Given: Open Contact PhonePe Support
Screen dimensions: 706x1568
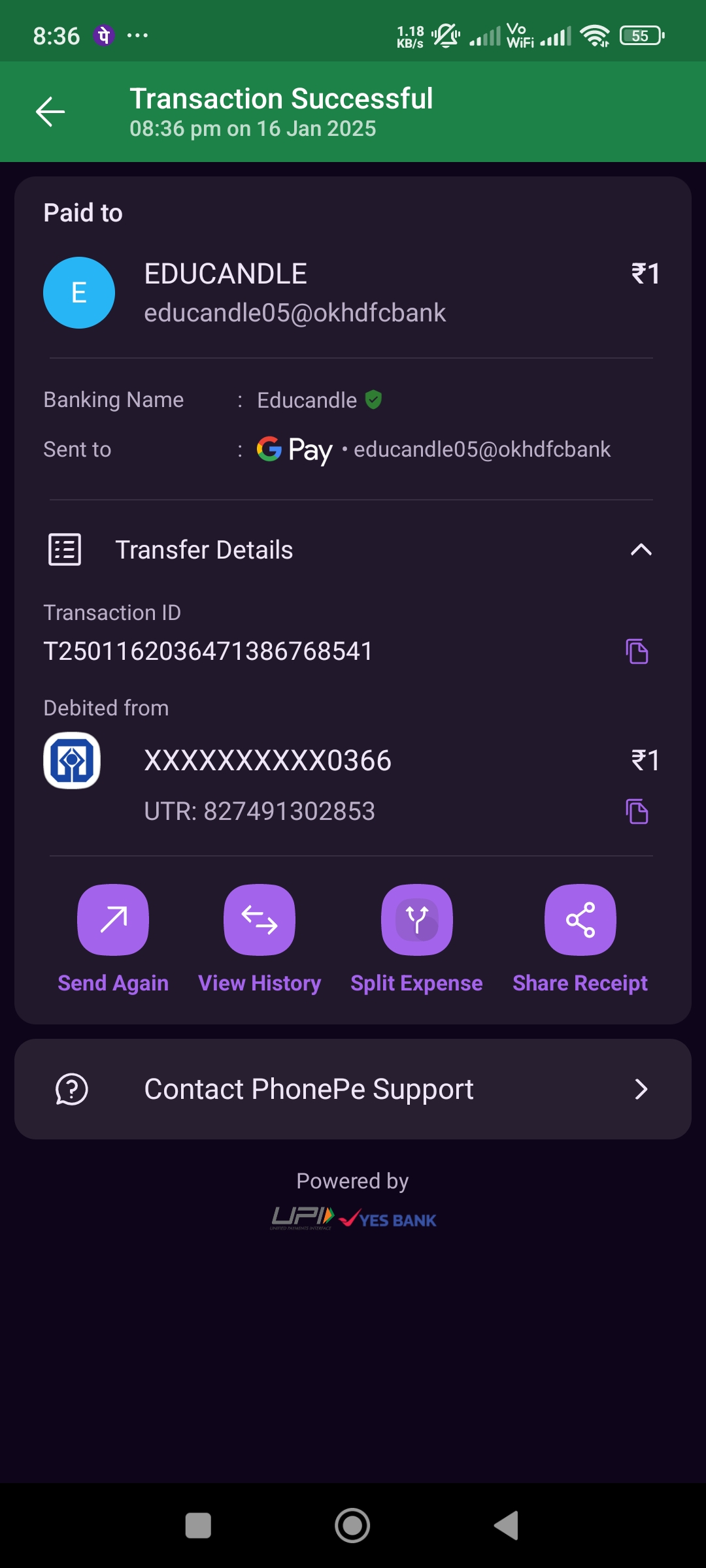Looking at the screenshot, I should coord(353,1089).
